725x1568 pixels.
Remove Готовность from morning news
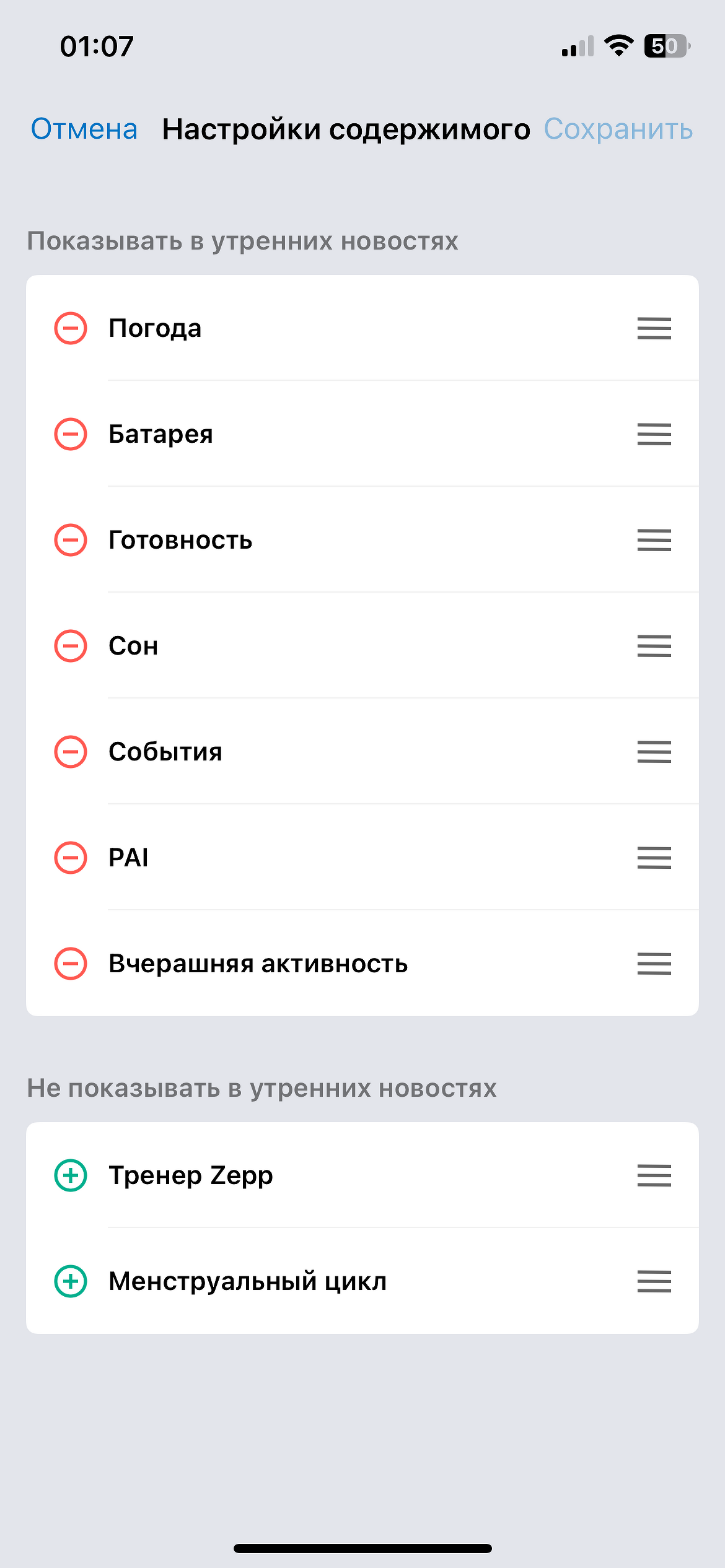pos(71,540)
